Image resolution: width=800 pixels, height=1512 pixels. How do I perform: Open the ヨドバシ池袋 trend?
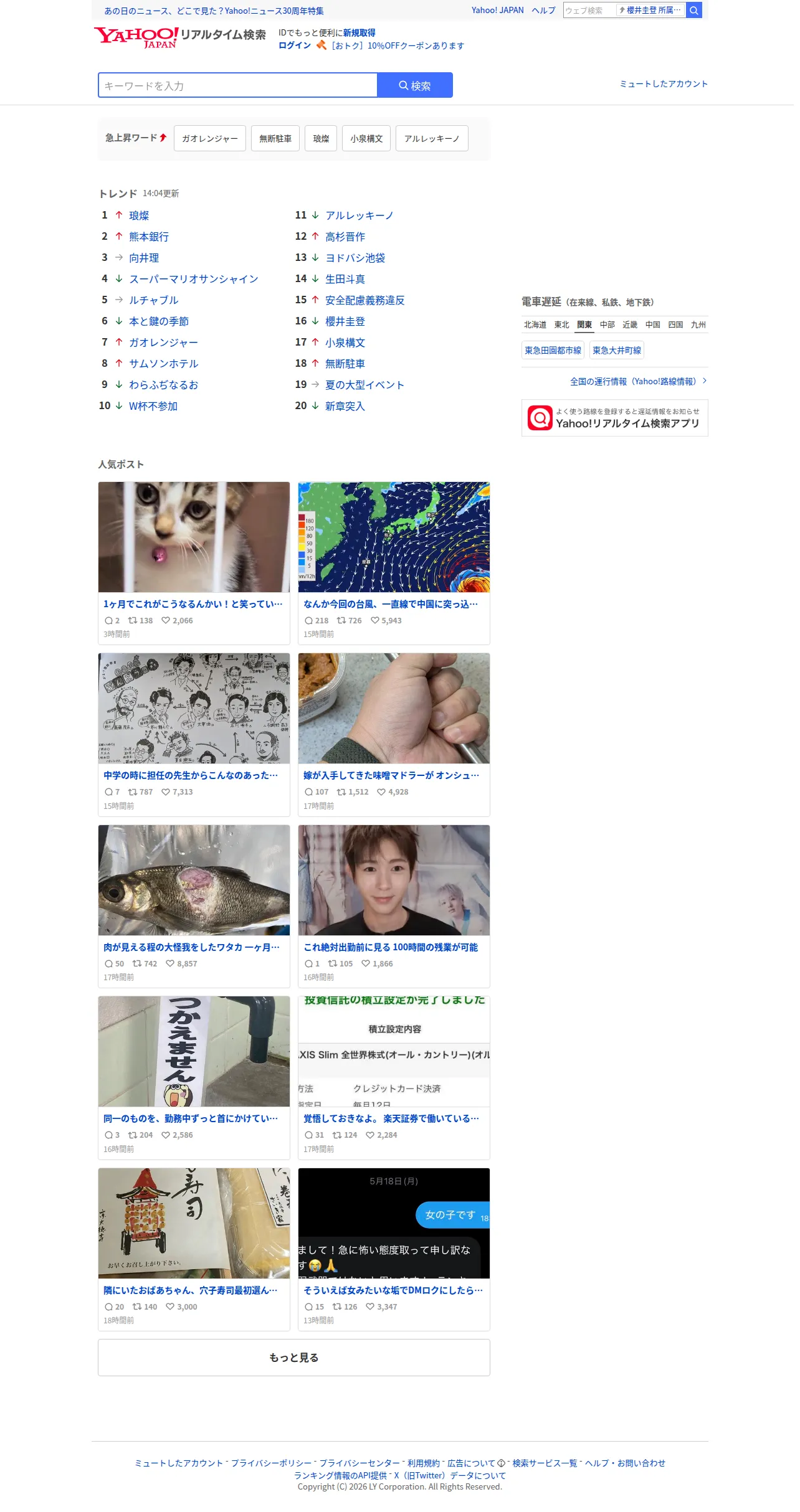(355, 258)
